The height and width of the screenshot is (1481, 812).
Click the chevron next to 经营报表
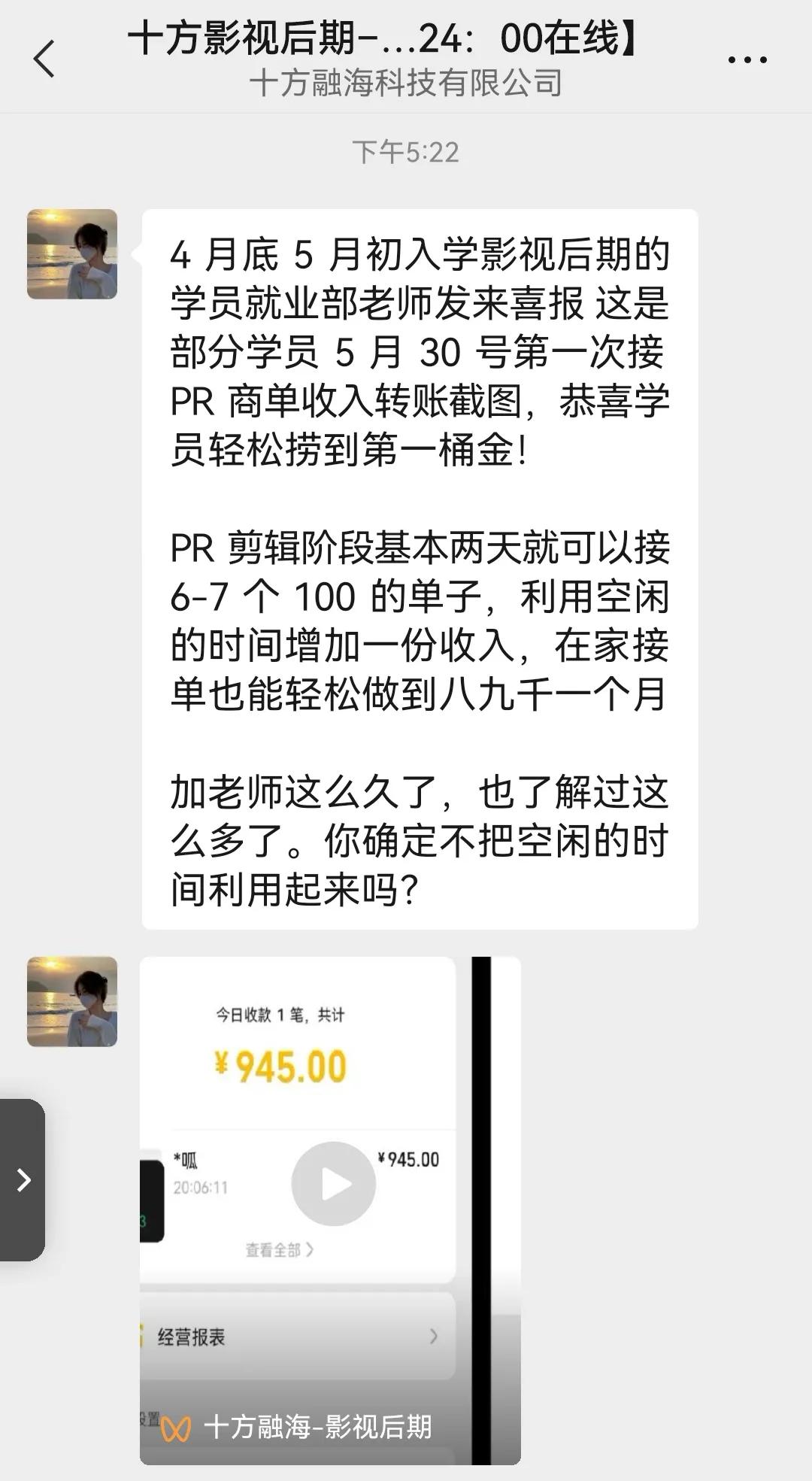tap(435, 1334)
